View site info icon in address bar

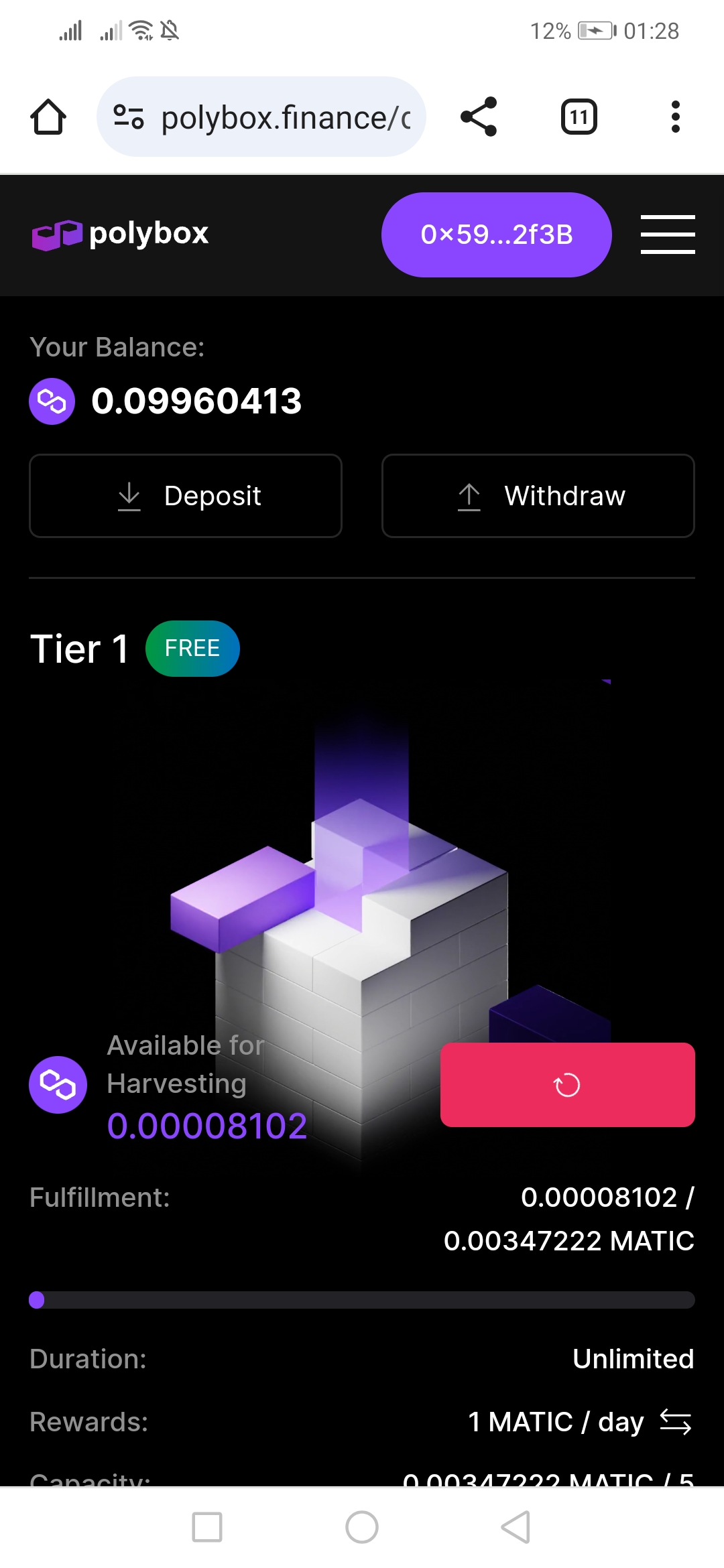pyautogui.click(x=128, y=117)
